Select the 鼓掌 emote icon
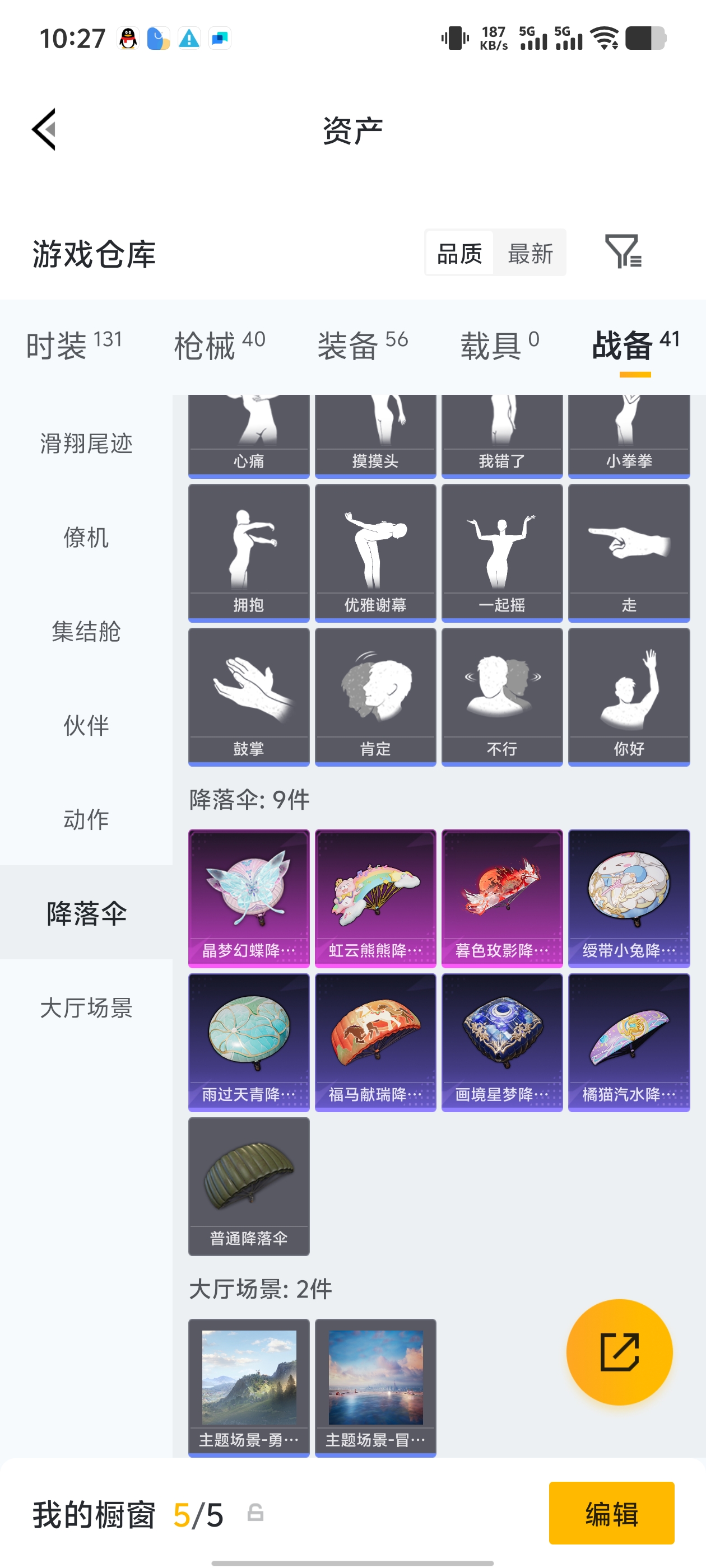 (x=248, y=694)
